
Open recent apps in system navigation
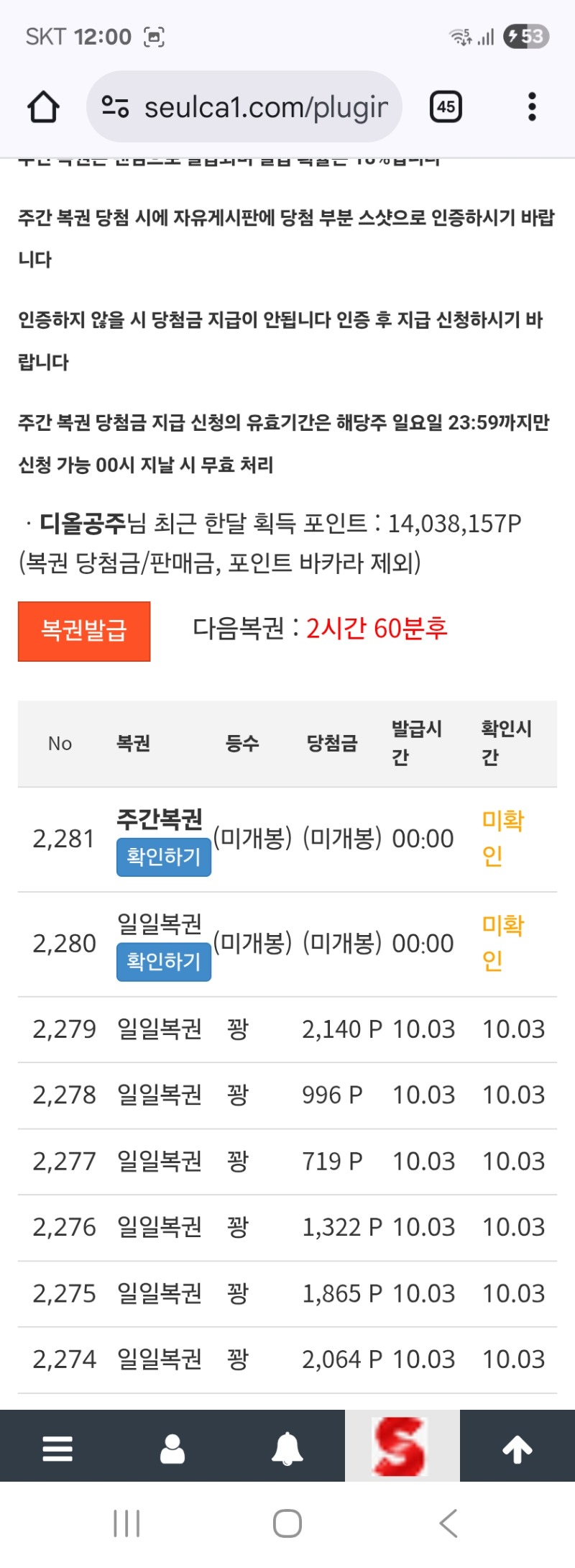[127, 1523]
